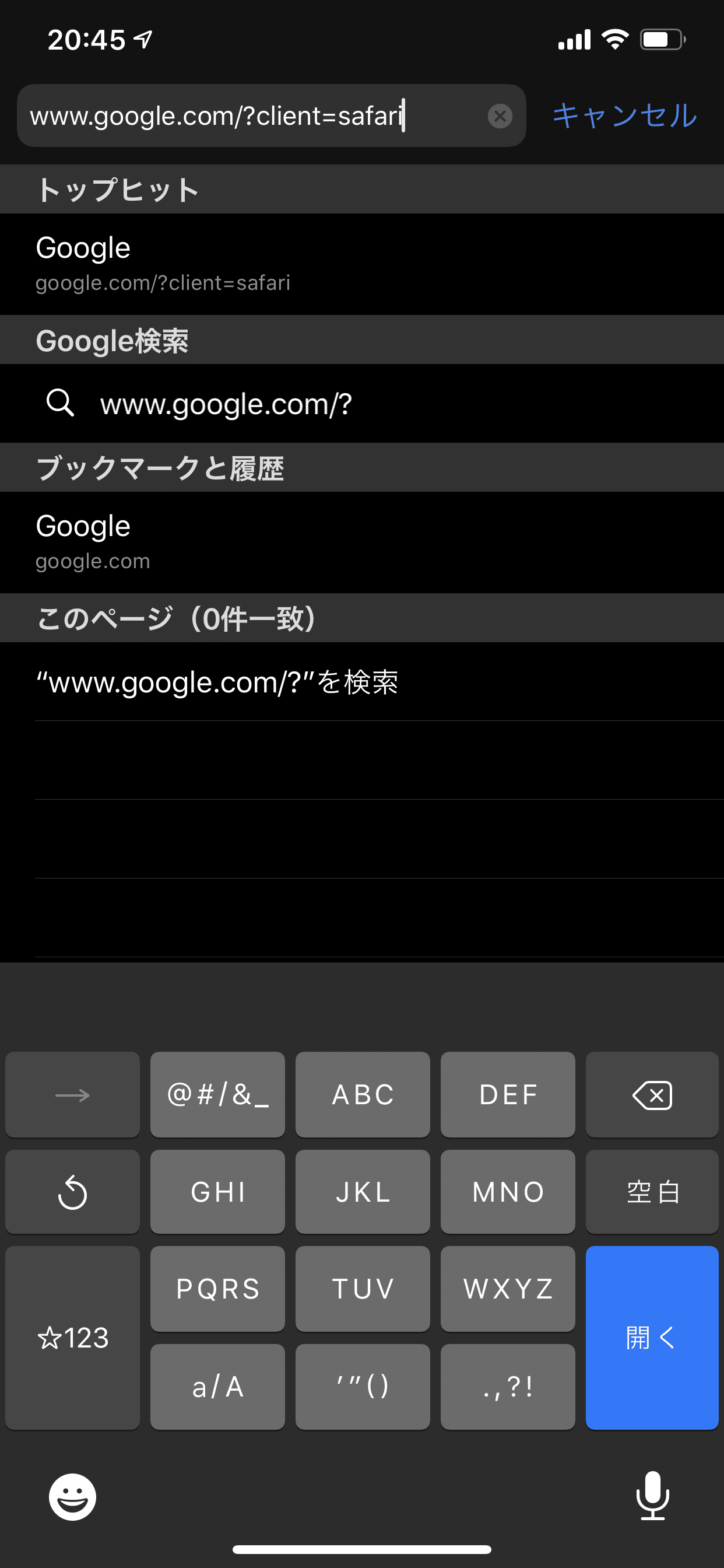The width and height of the screenshot is (724, 1568).
Task: Find "www.google.com/?" on this page
Action: [x=362, y=682]
